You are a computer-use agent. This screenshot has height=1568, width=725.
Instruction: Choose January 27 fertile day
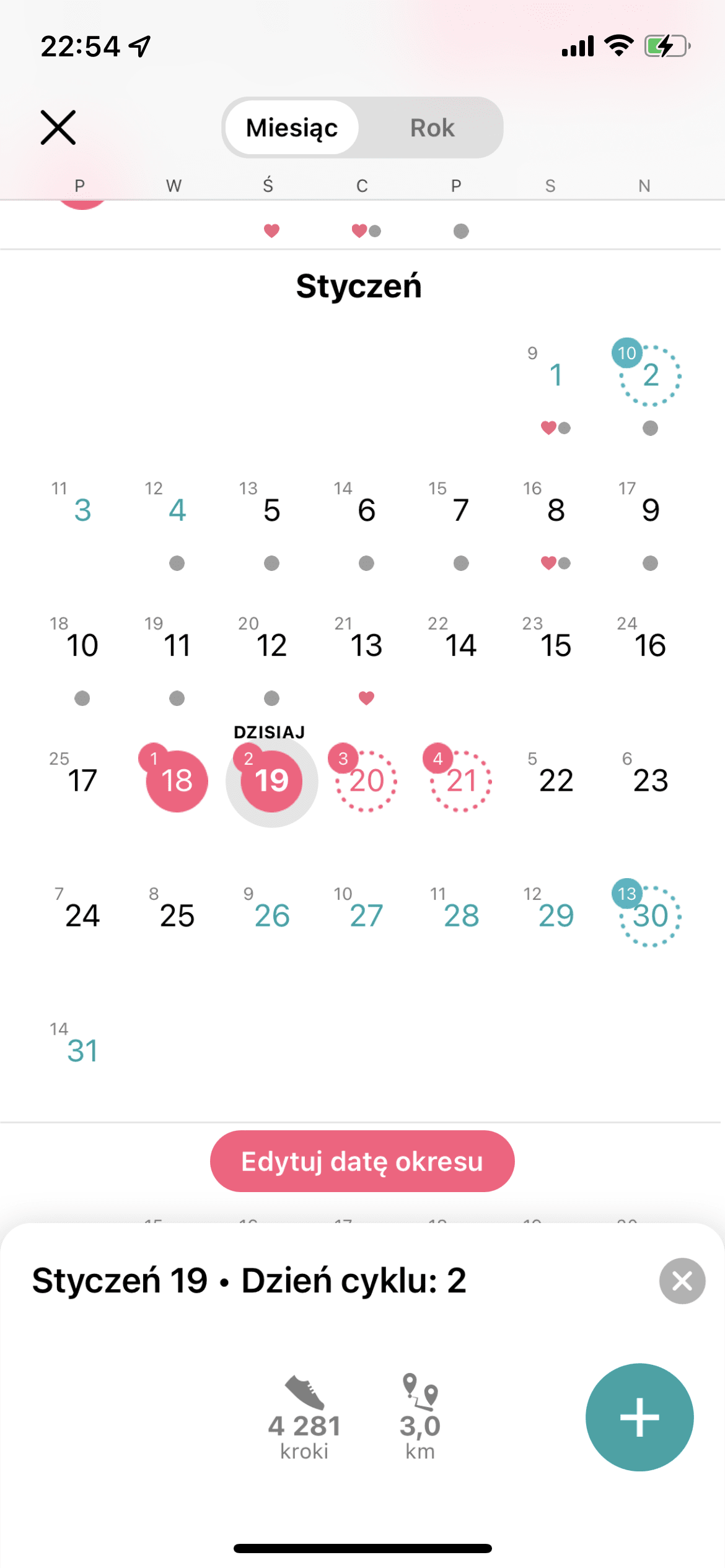pos(366,915)
